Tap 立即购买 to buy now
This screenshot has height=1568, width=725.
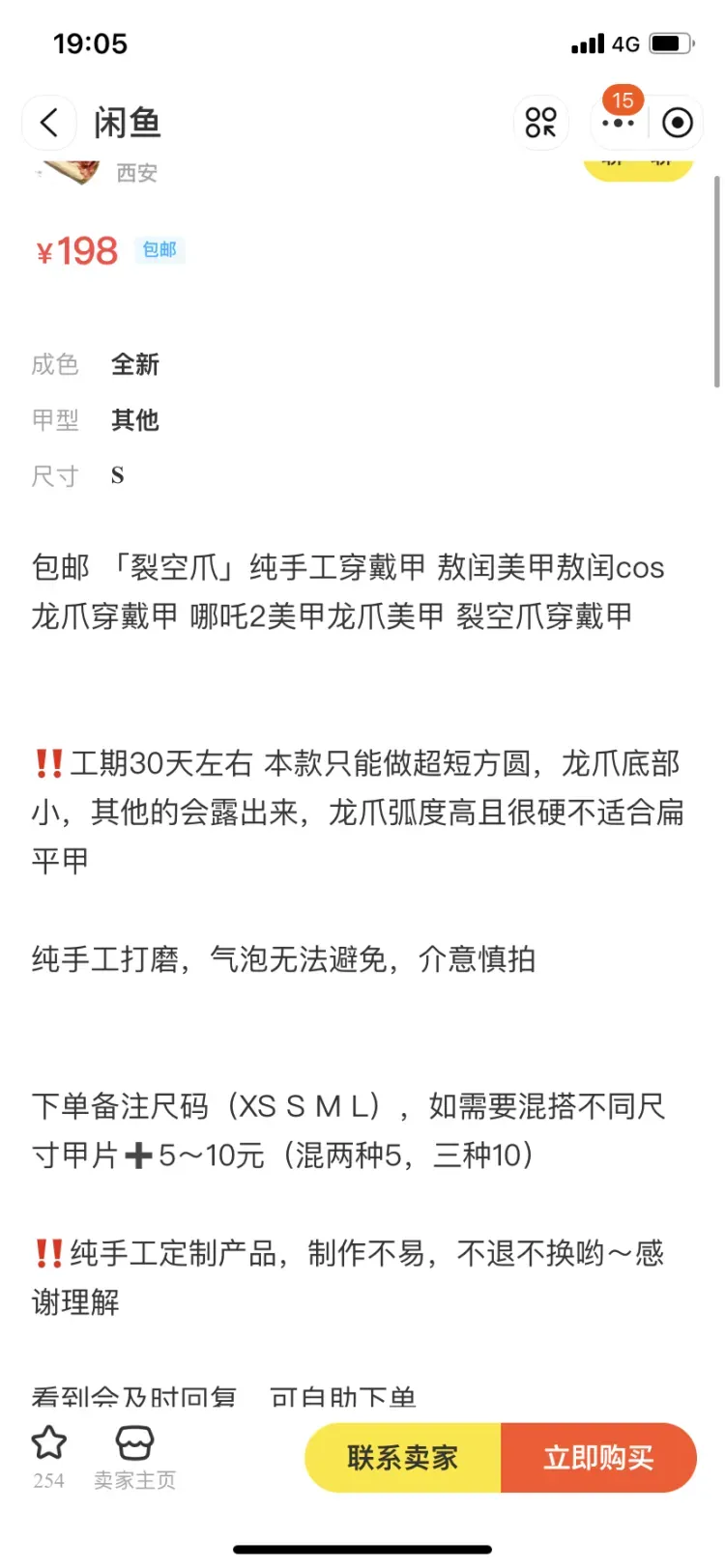coord(598,1458)
